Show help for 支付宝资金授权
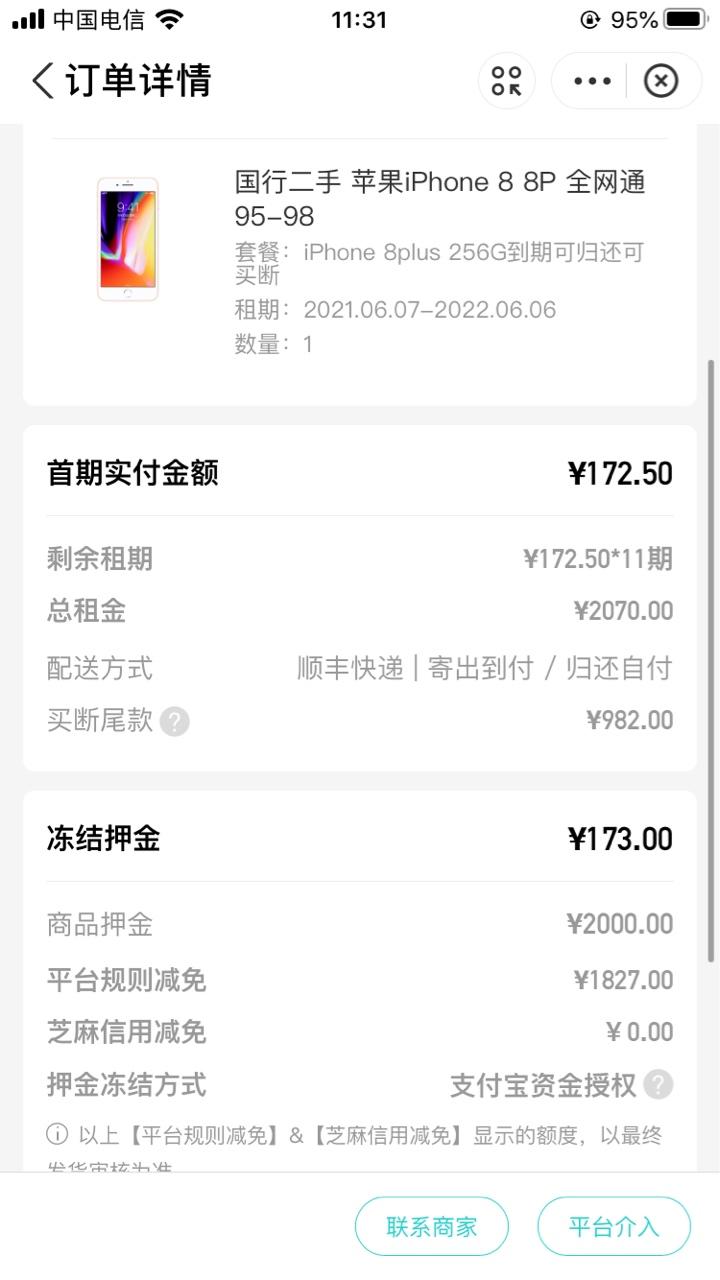 click(x=658, y=1084)
